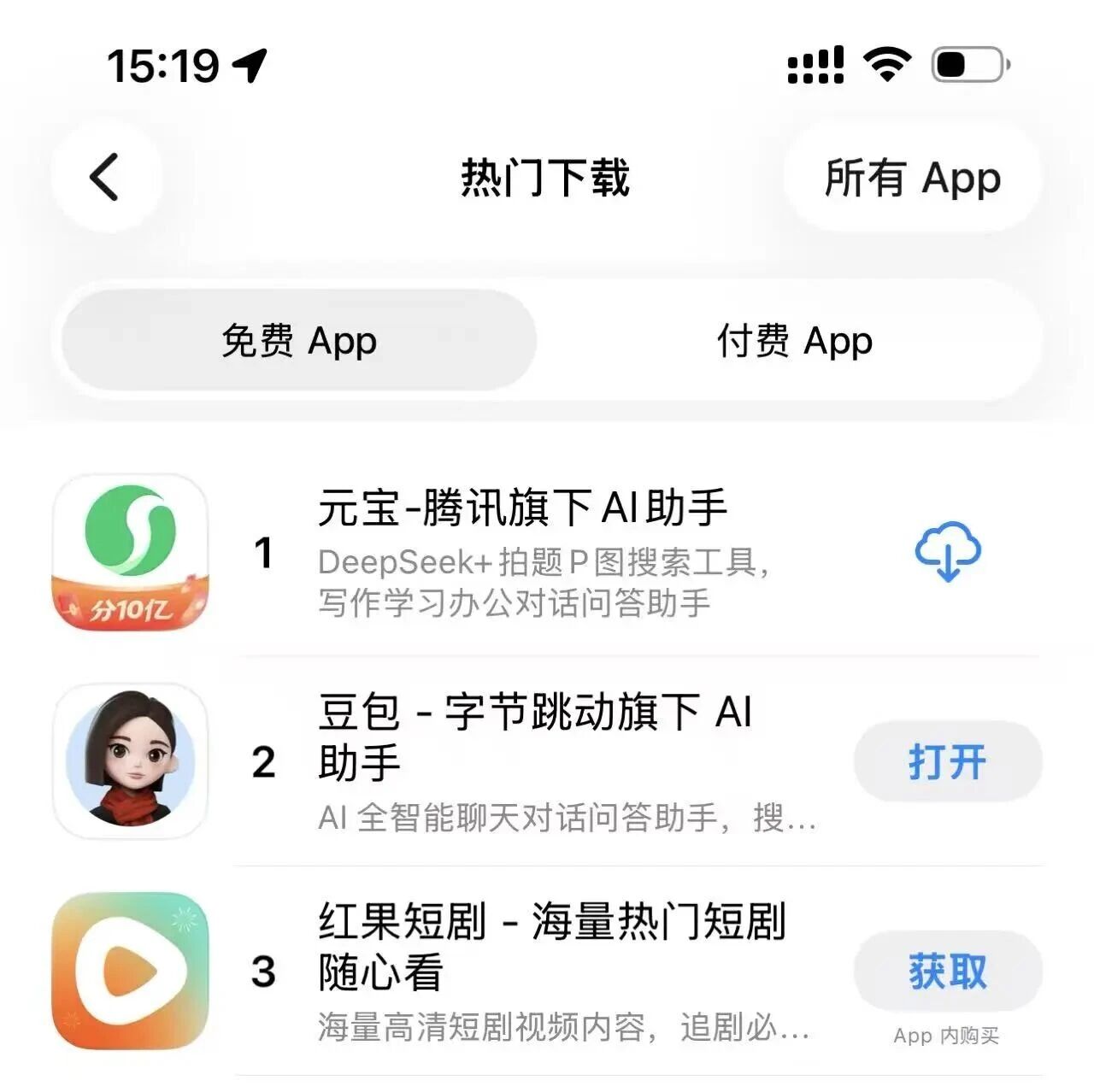Go back using the back arrow
The height and width of the screenshot is (1092, 1094).
point(105,177)
